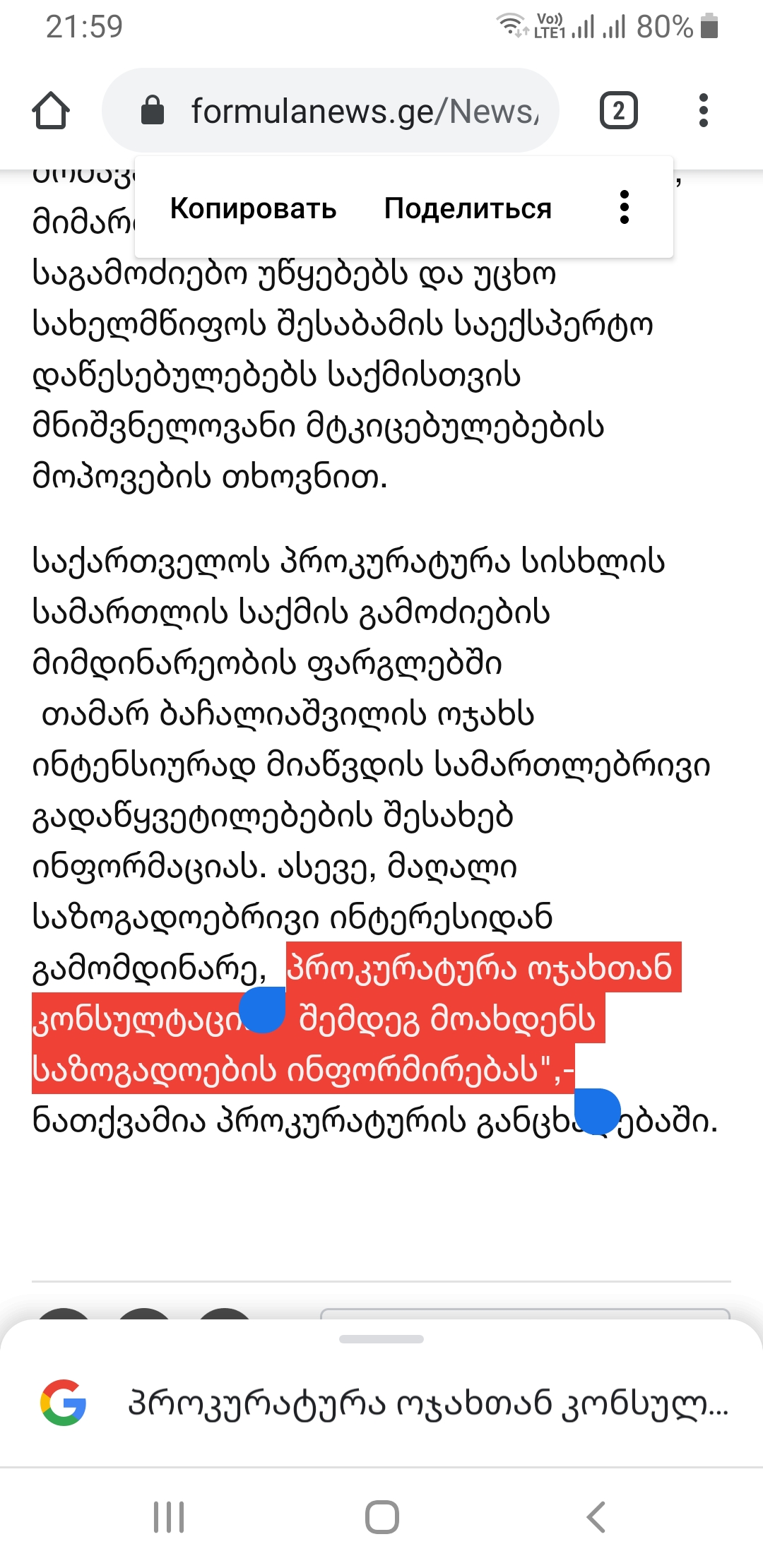Open Chrome's overflow menu
763x1568 pixels.
click(702, 111)
